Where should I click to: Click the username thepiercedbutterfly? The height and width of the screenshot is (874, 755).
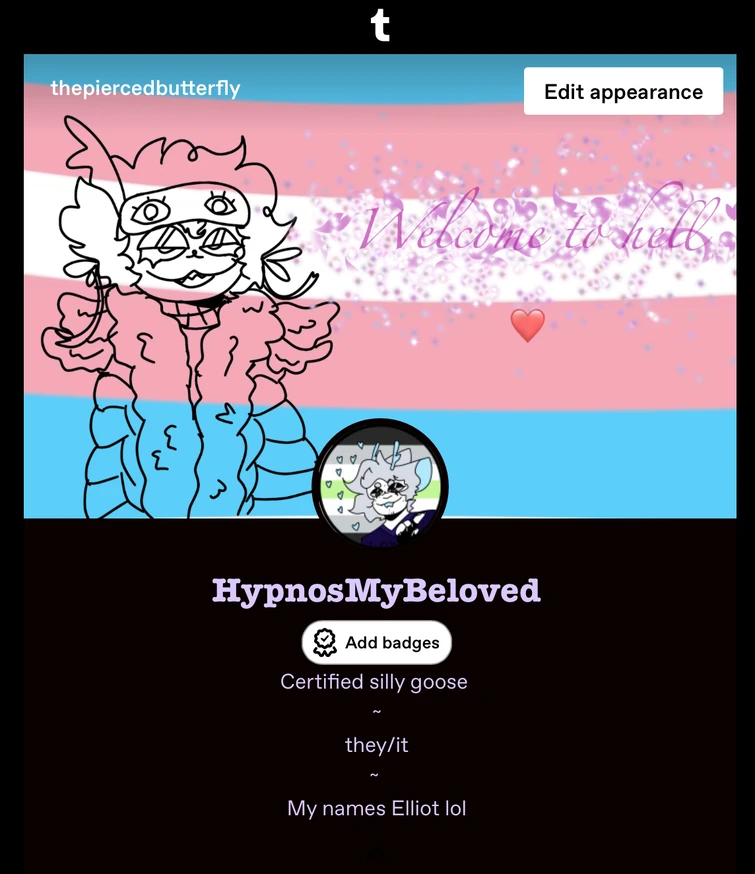pyautogui.click(x=144, y=89)
